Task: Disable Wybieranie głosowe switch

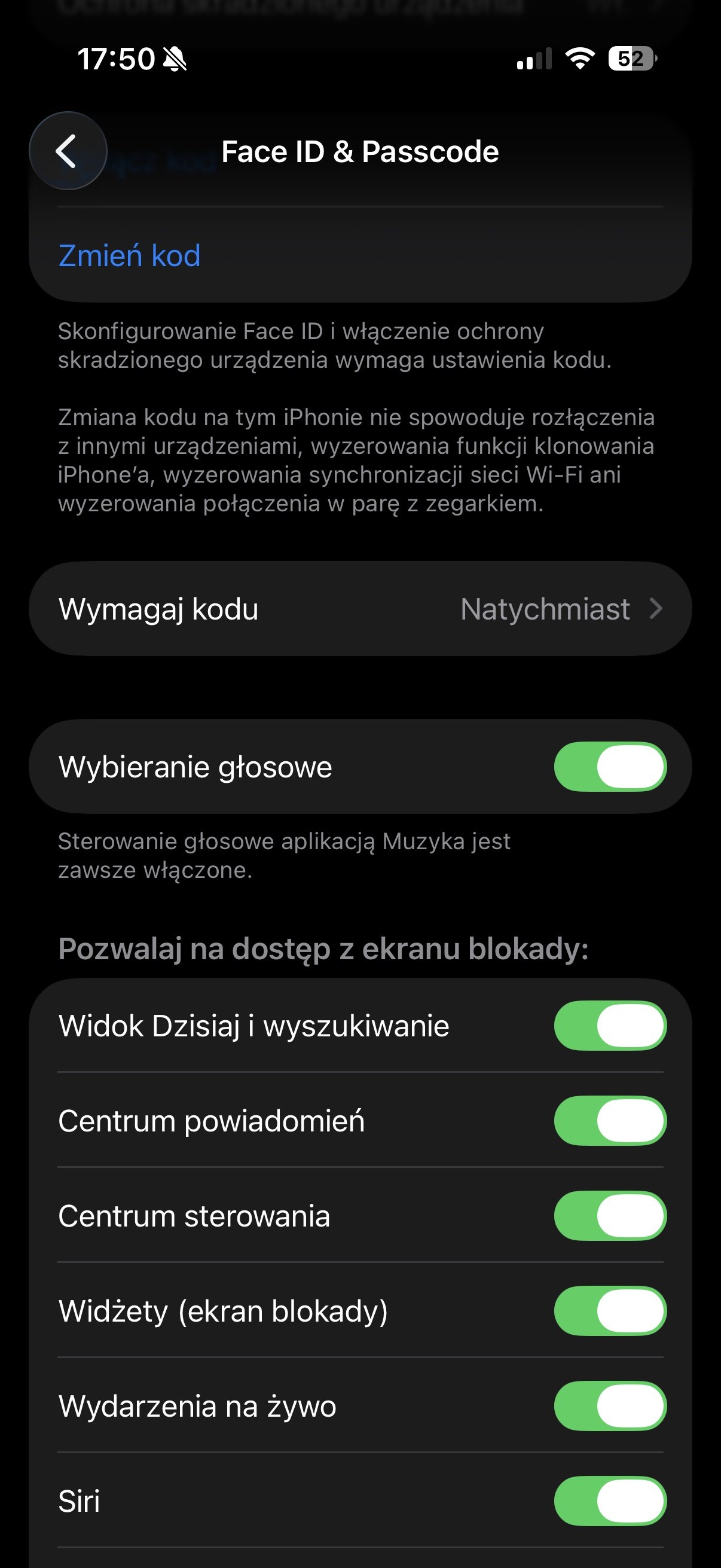Action: (610, 767)
